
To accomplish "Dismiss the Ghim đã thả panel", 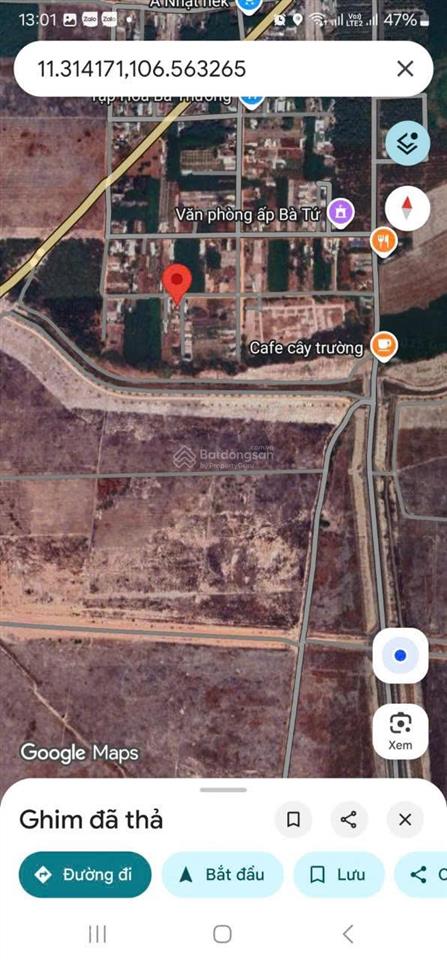I will point(405,819).
